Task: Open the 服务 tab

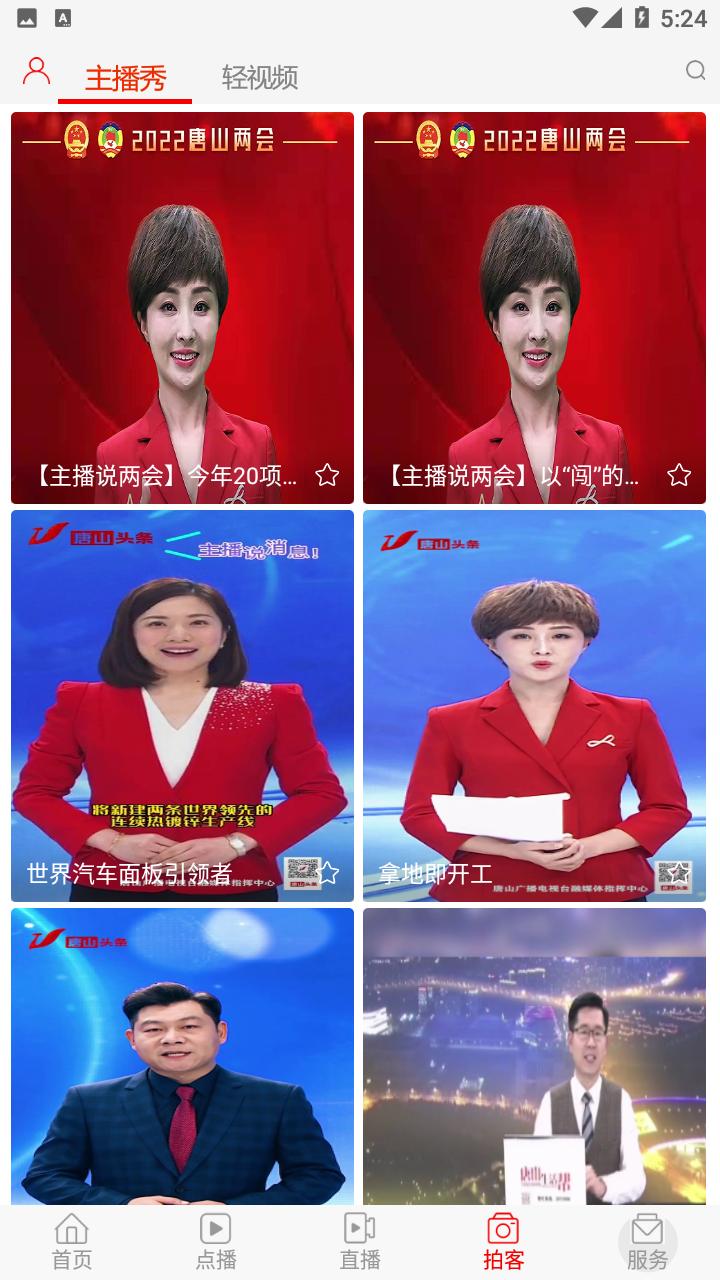Action: [647, 1242]
